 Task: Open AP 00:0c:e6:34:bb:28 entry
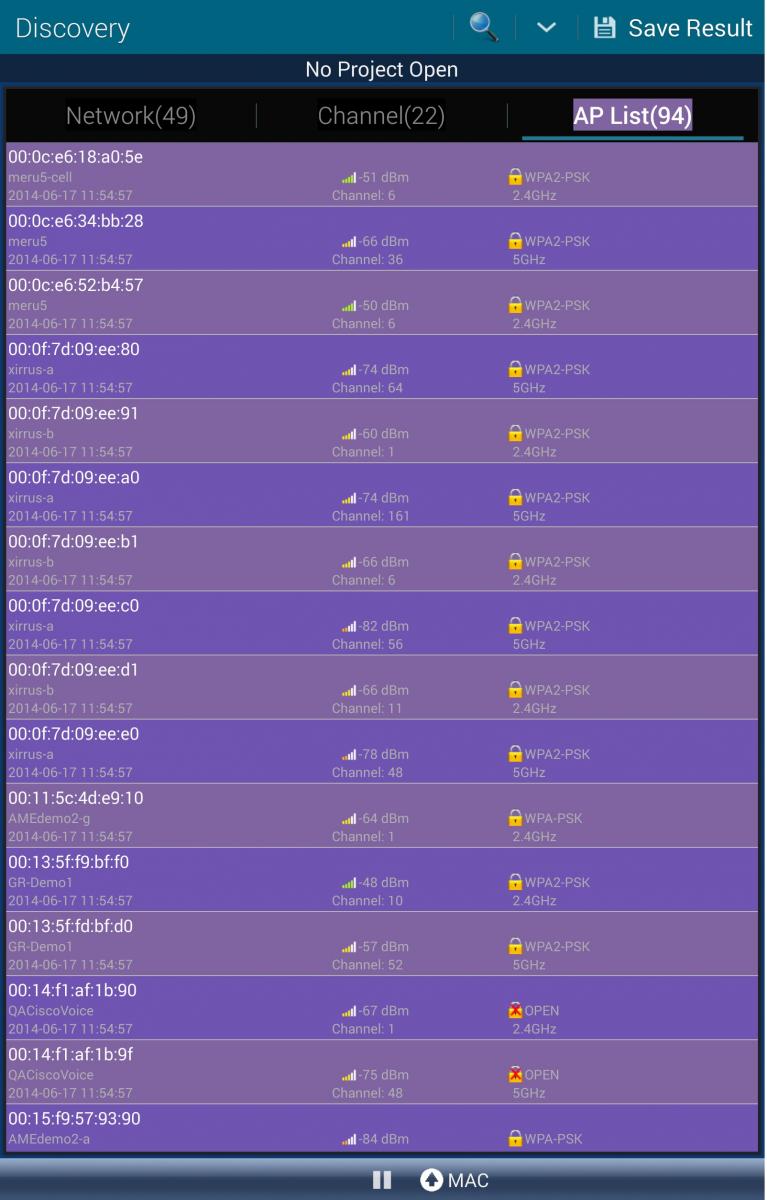(x=382, y=239)
